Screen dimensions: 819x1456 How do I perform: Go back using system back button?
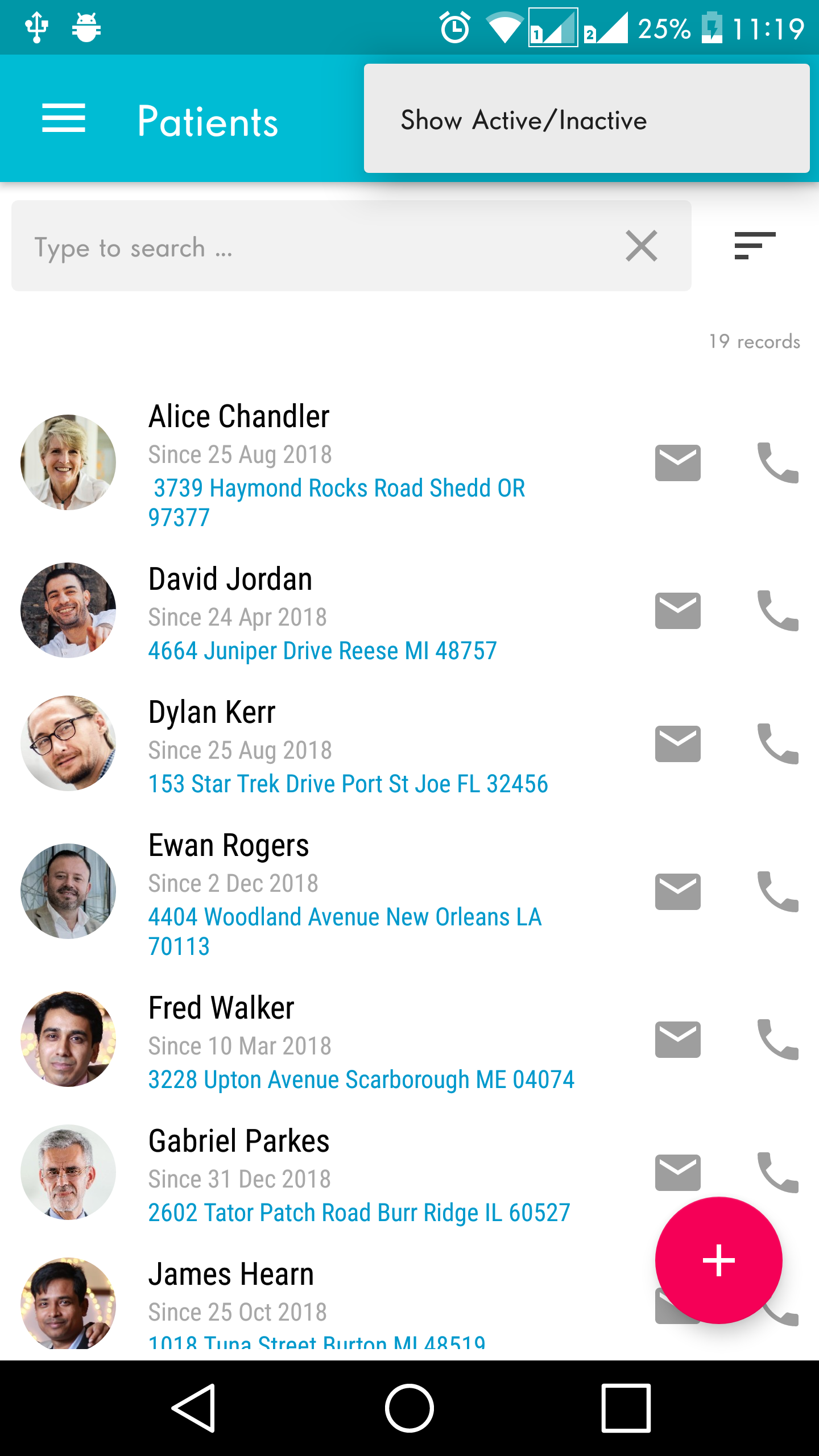pyautogui.click(x=193, y=1408)
